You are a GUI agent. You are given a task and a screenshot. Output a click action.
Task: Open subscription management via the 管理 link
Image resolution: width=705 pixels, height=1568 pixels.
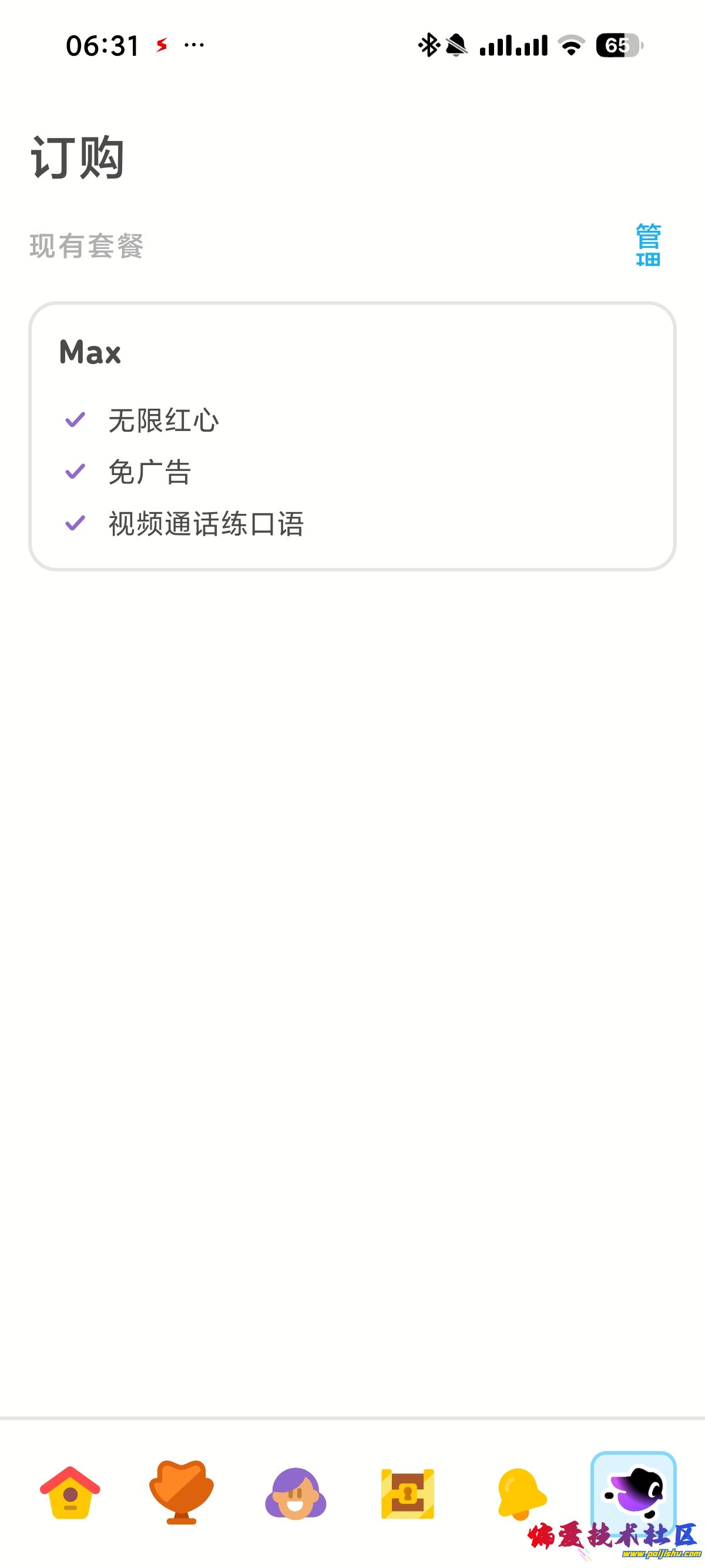[648, 245]
